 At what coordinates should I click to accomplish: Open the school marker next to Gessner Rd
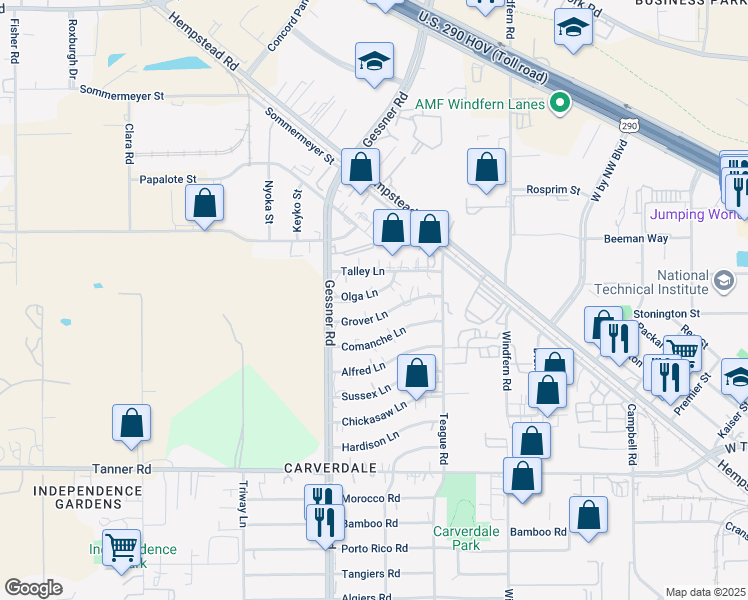[374, 63]
